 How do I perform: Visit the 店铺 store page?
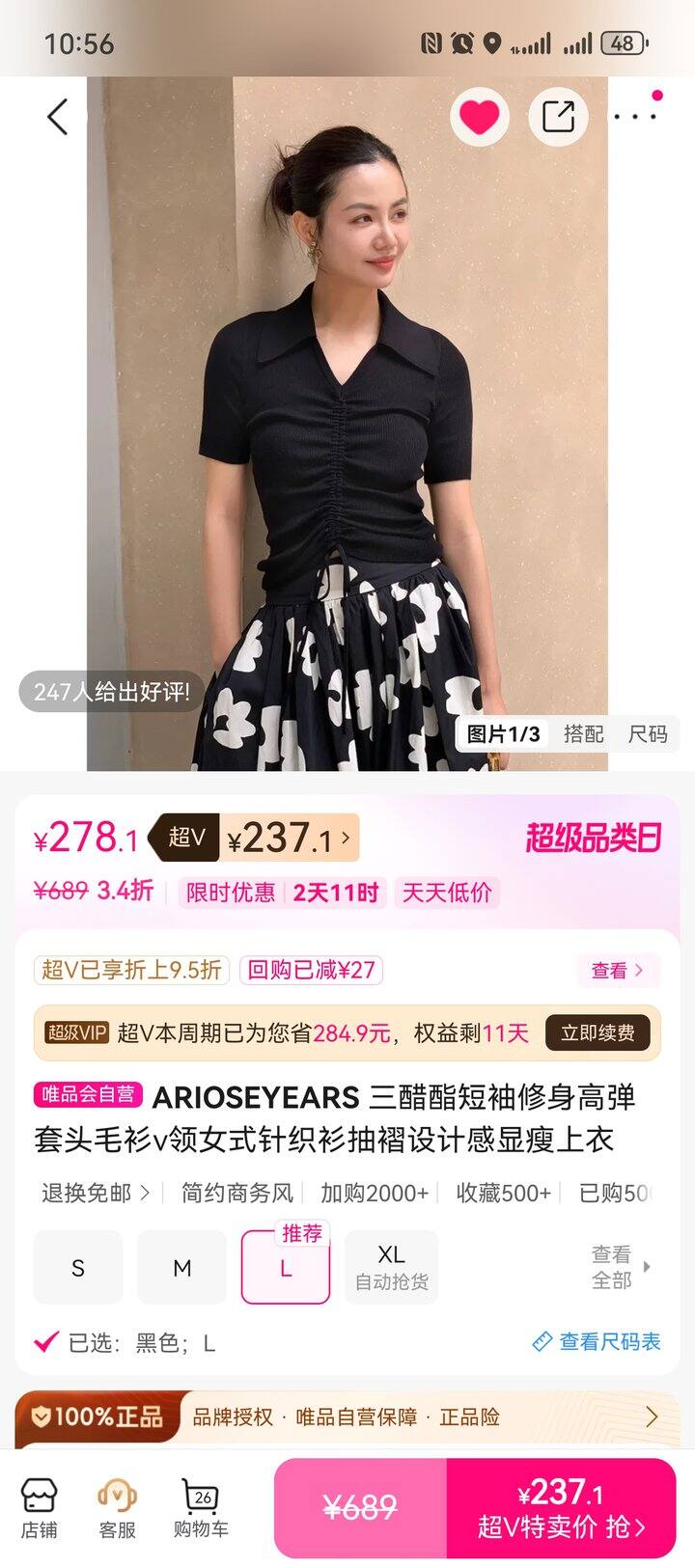pyautogui.click(x=40, y=1508)
